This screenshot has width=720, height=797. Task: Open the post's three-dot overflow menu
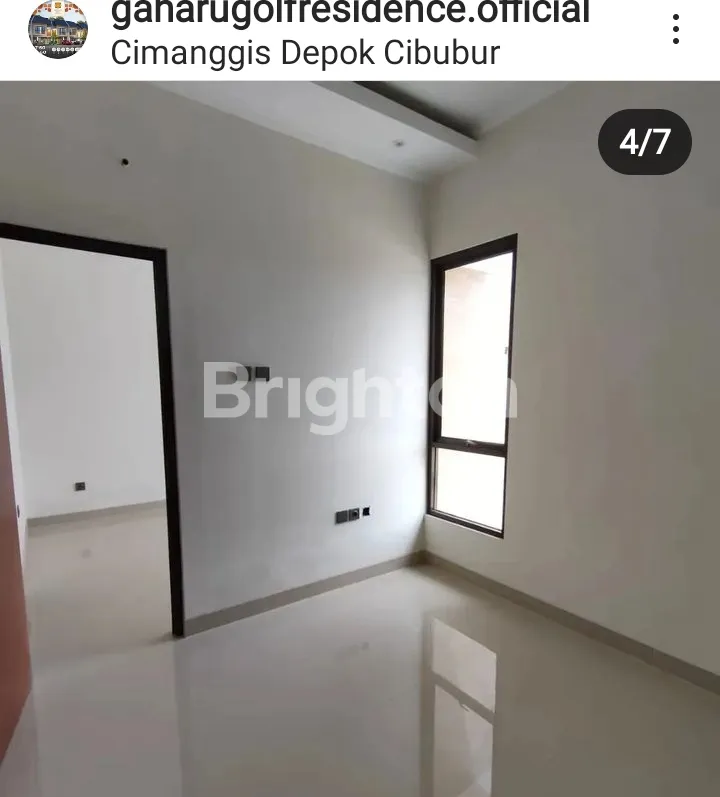coord(676,29)
